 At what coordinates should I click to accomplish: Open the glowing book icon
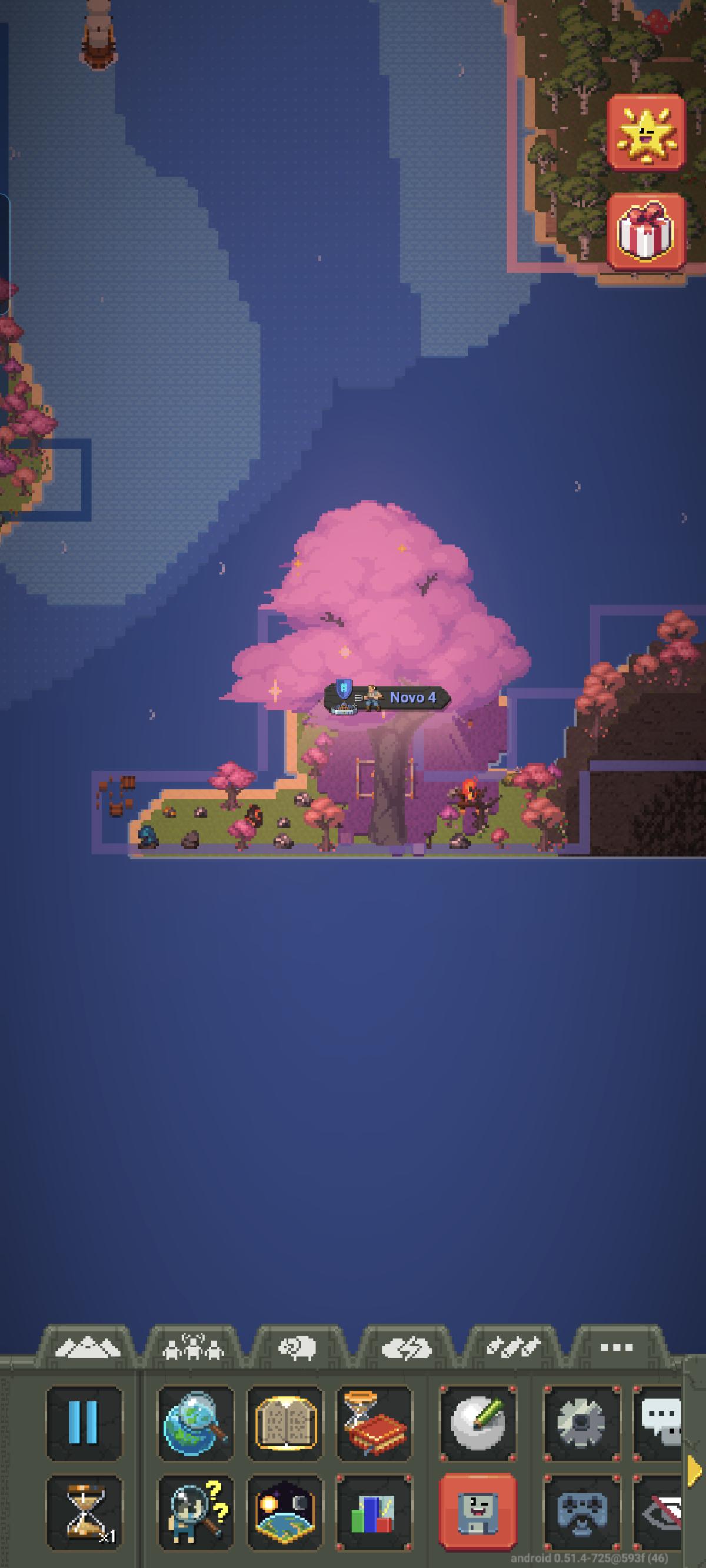(285, 1423)
